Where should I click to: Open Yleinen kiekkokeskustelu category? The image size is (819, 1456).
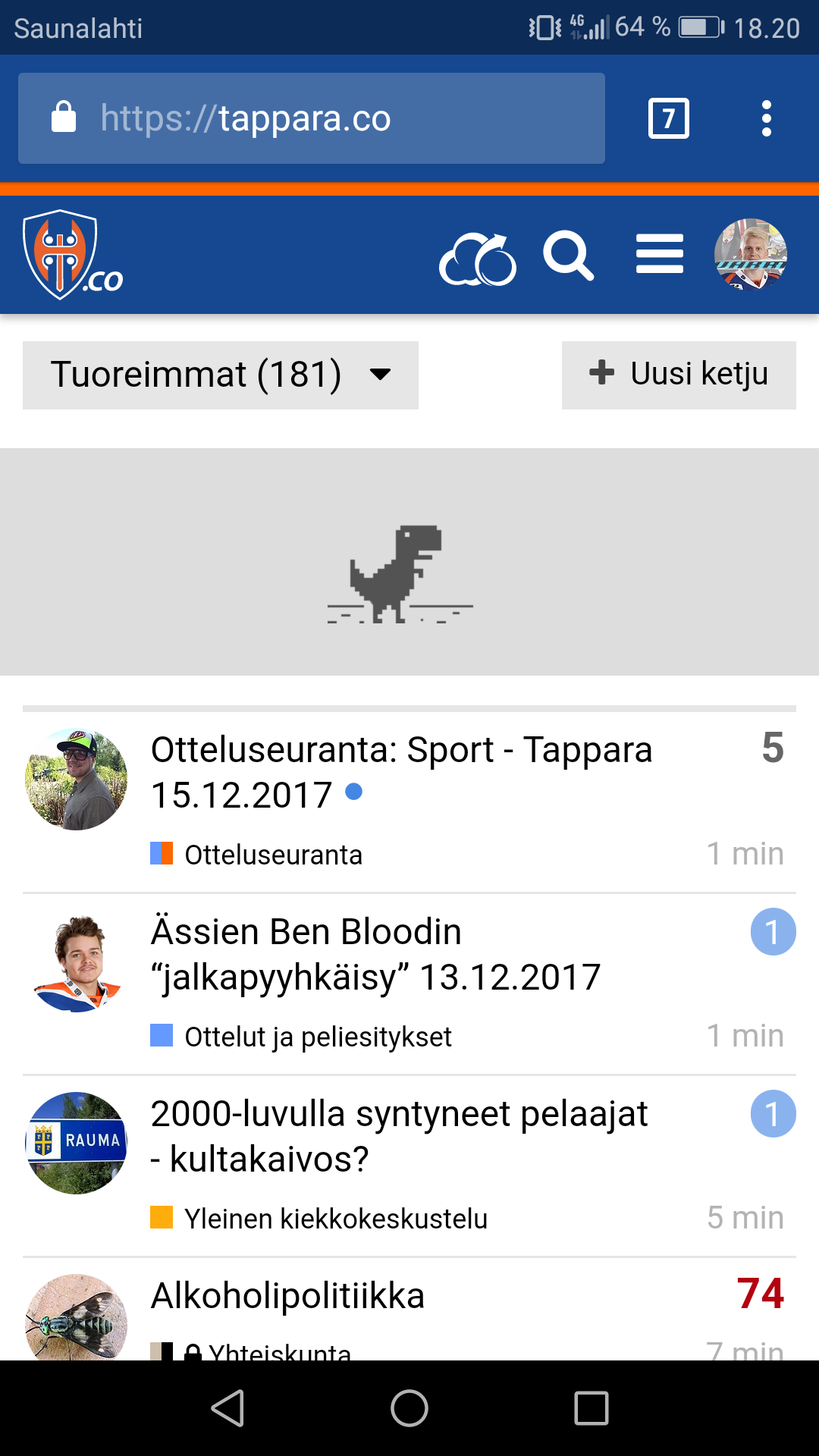(335, 1219)
